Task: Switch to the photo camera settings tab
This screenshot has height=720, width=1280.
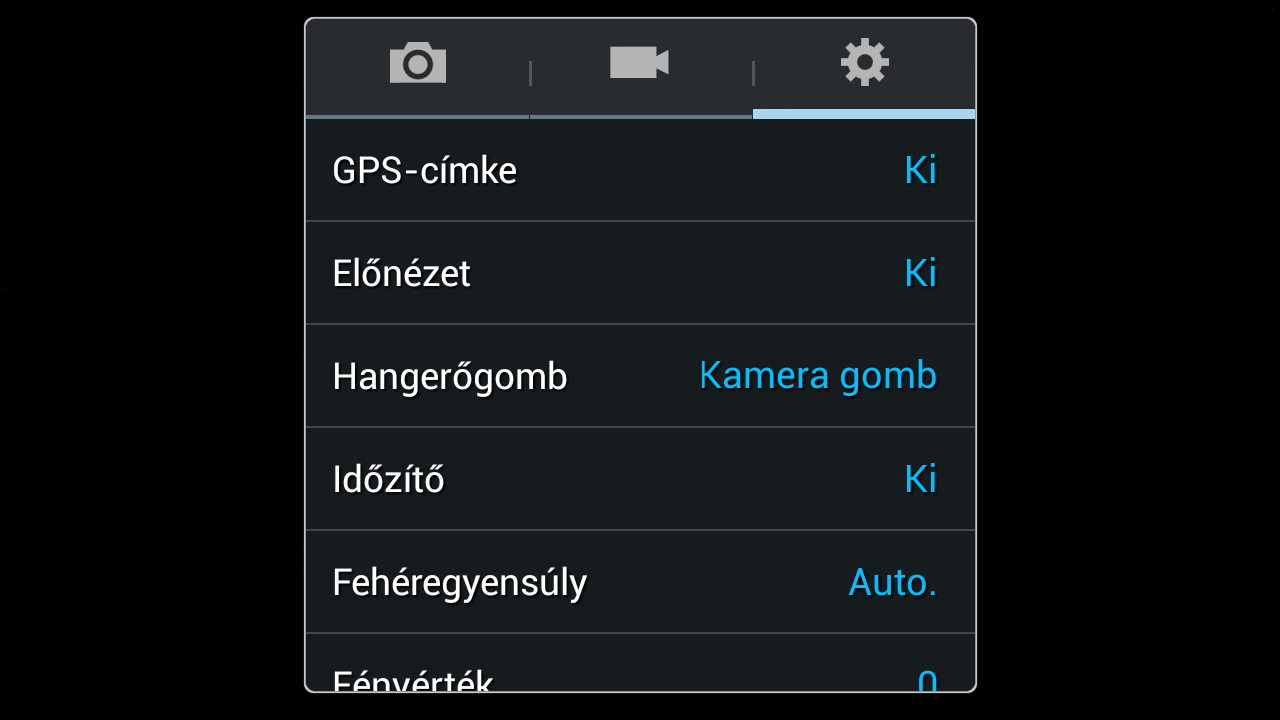Action: pos(417,64)
